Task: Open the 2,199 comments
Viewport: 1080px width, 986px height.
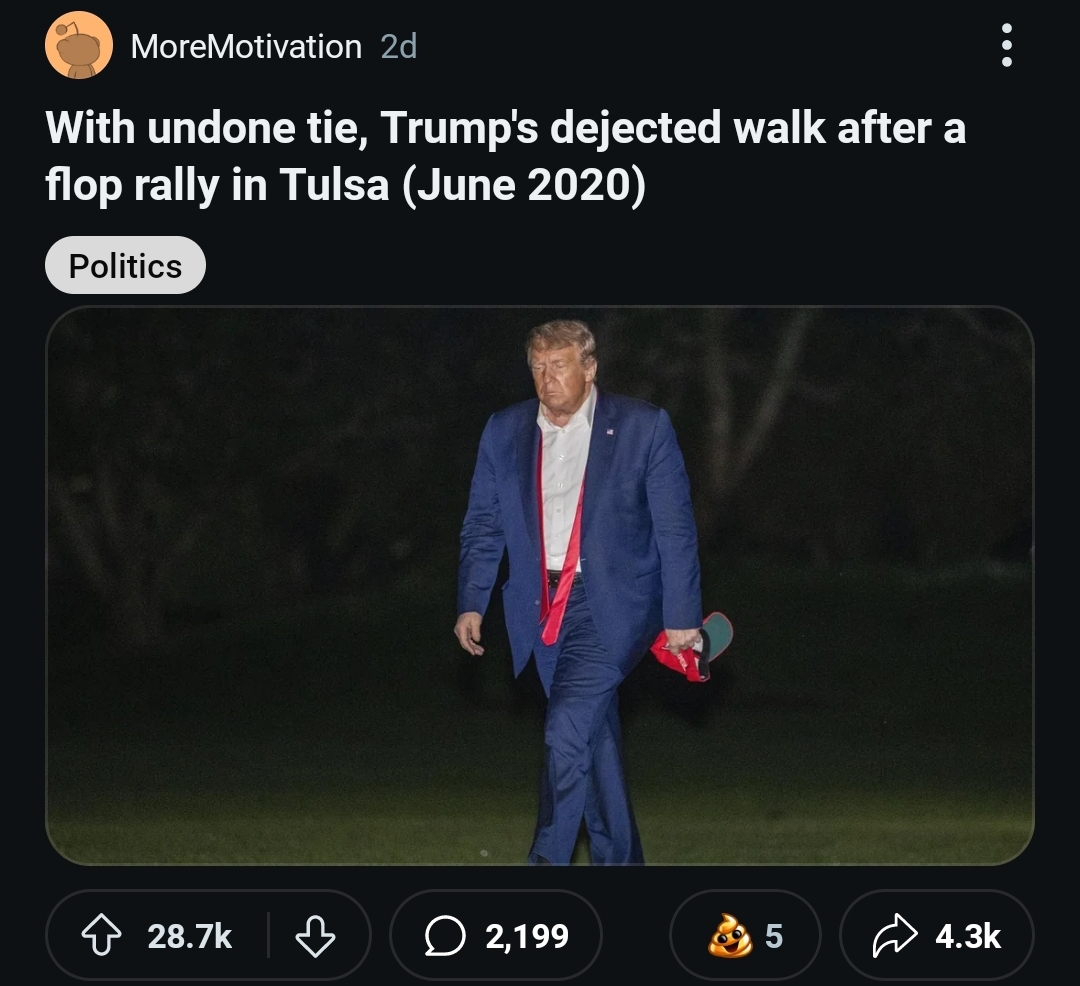Action: pyautogui.click(x=496, y=935)
